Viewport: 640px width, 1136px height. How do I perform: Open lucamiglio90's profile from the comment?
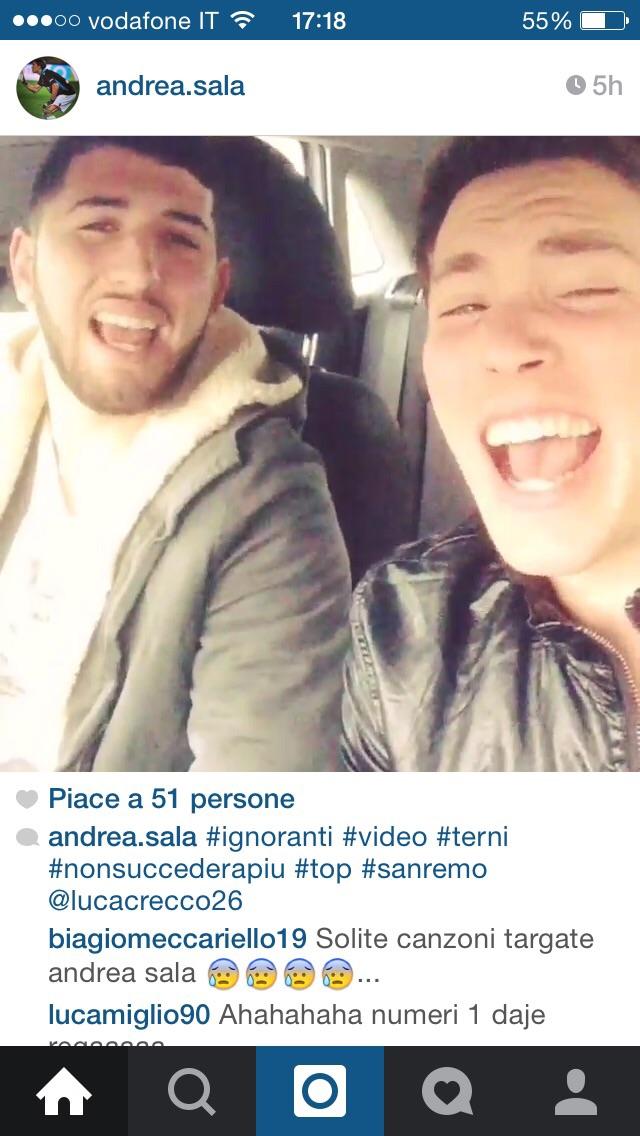(129, 1015)
